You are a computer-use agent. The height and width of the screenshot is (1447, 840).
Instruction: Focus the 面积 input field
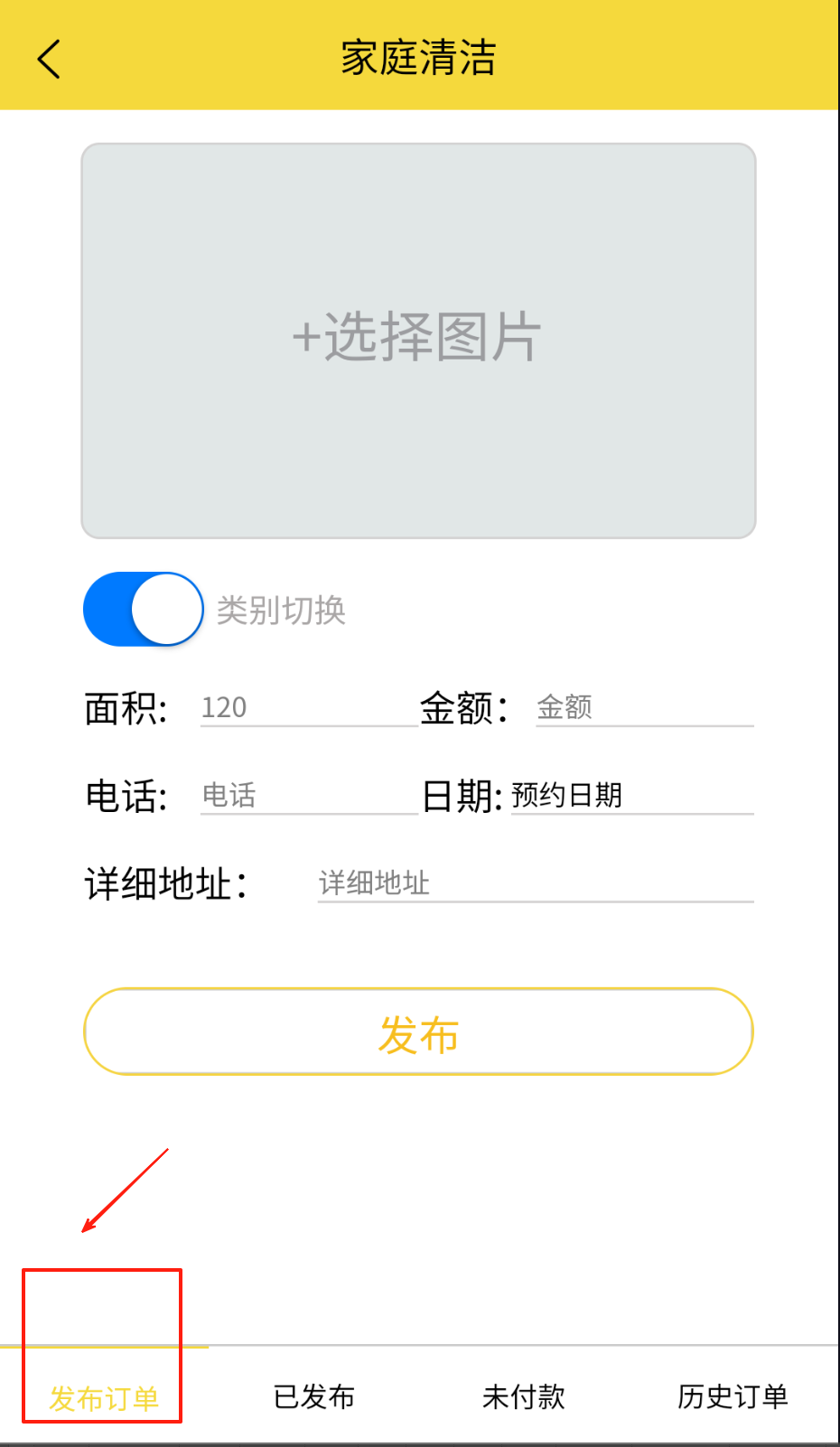pos(307,707)
